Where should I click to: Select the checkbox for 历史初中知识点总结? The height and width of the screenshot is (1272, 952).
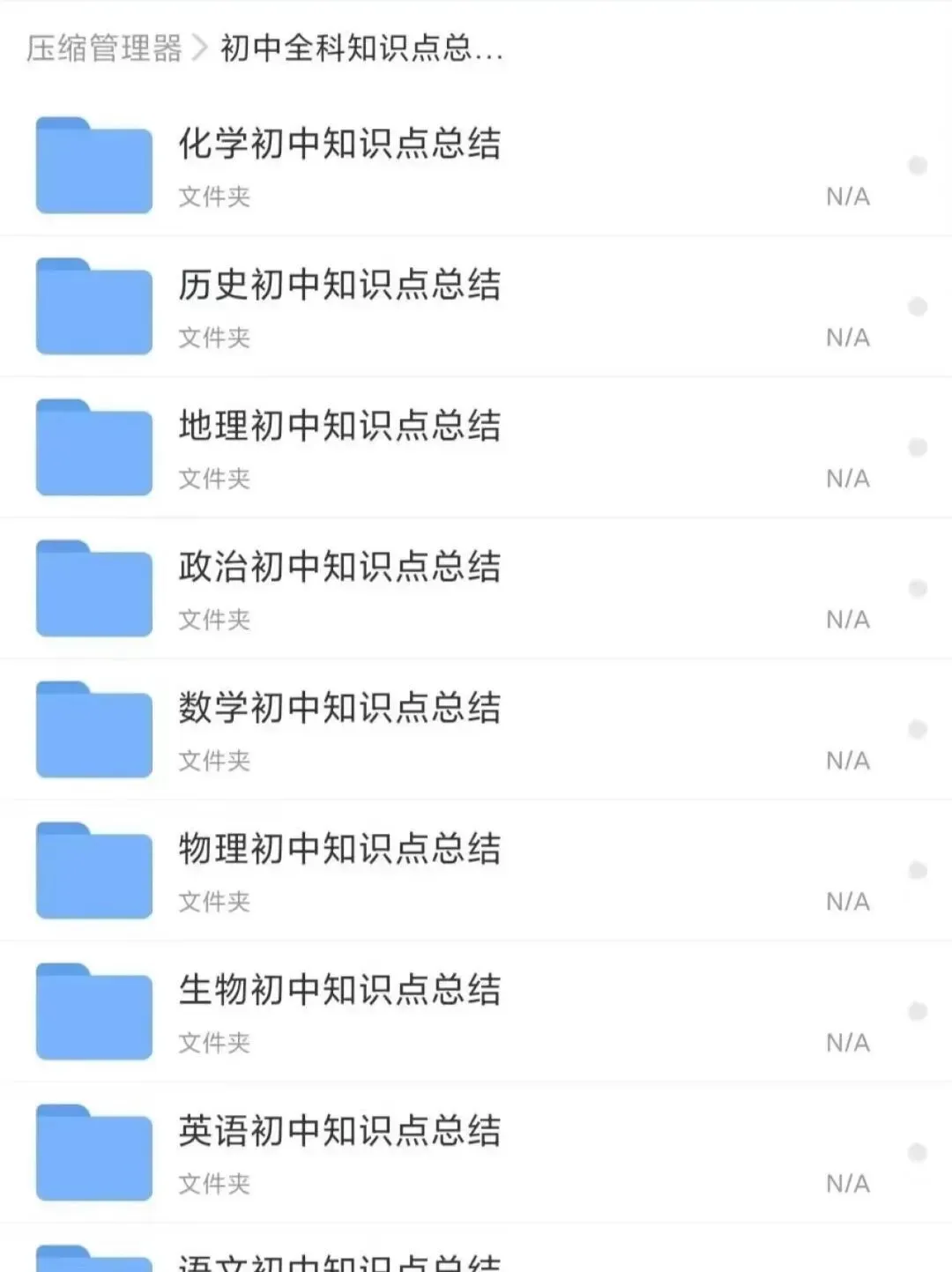point(918,307)
